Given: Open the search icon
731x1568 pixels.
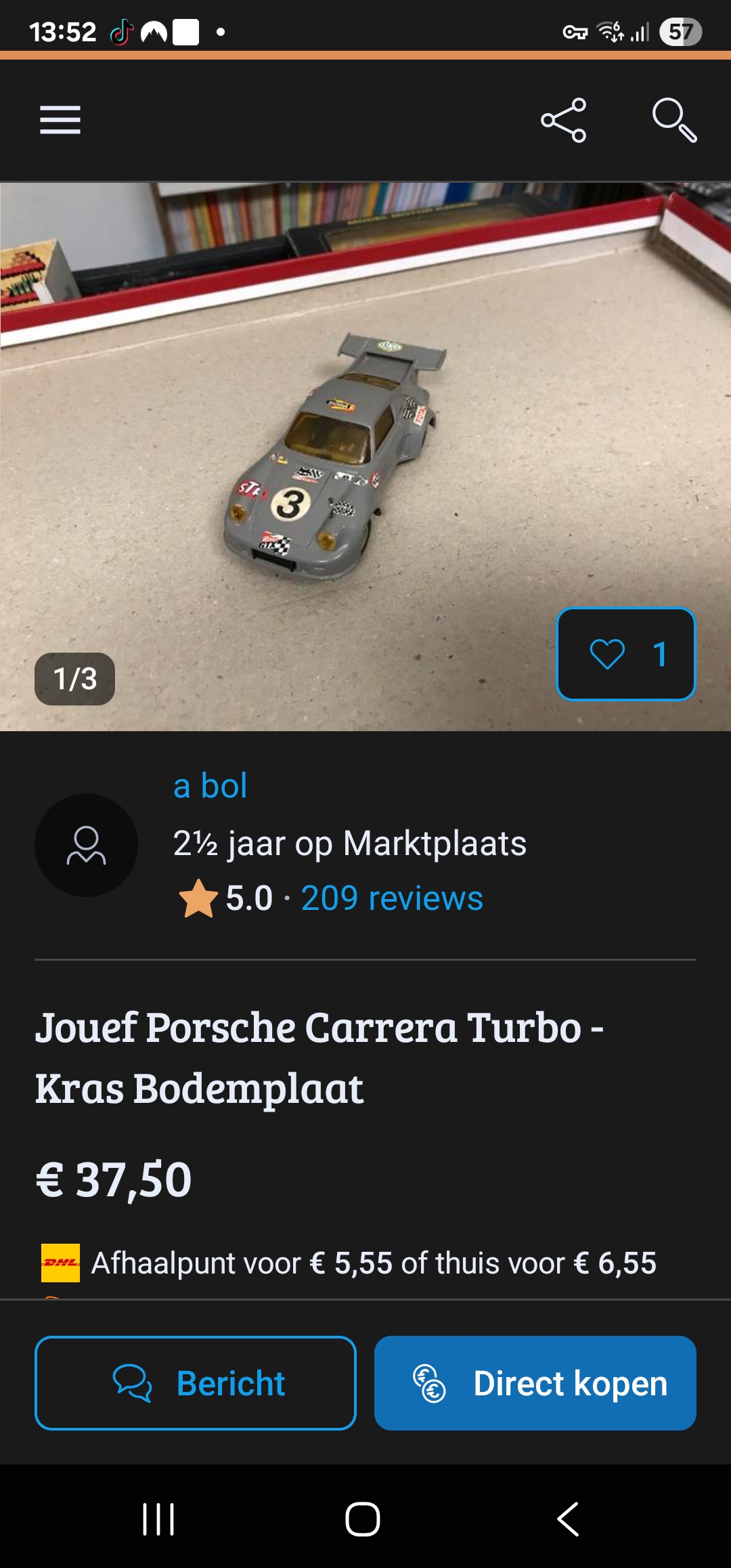Looking at the screenshot, I should 674,120.
